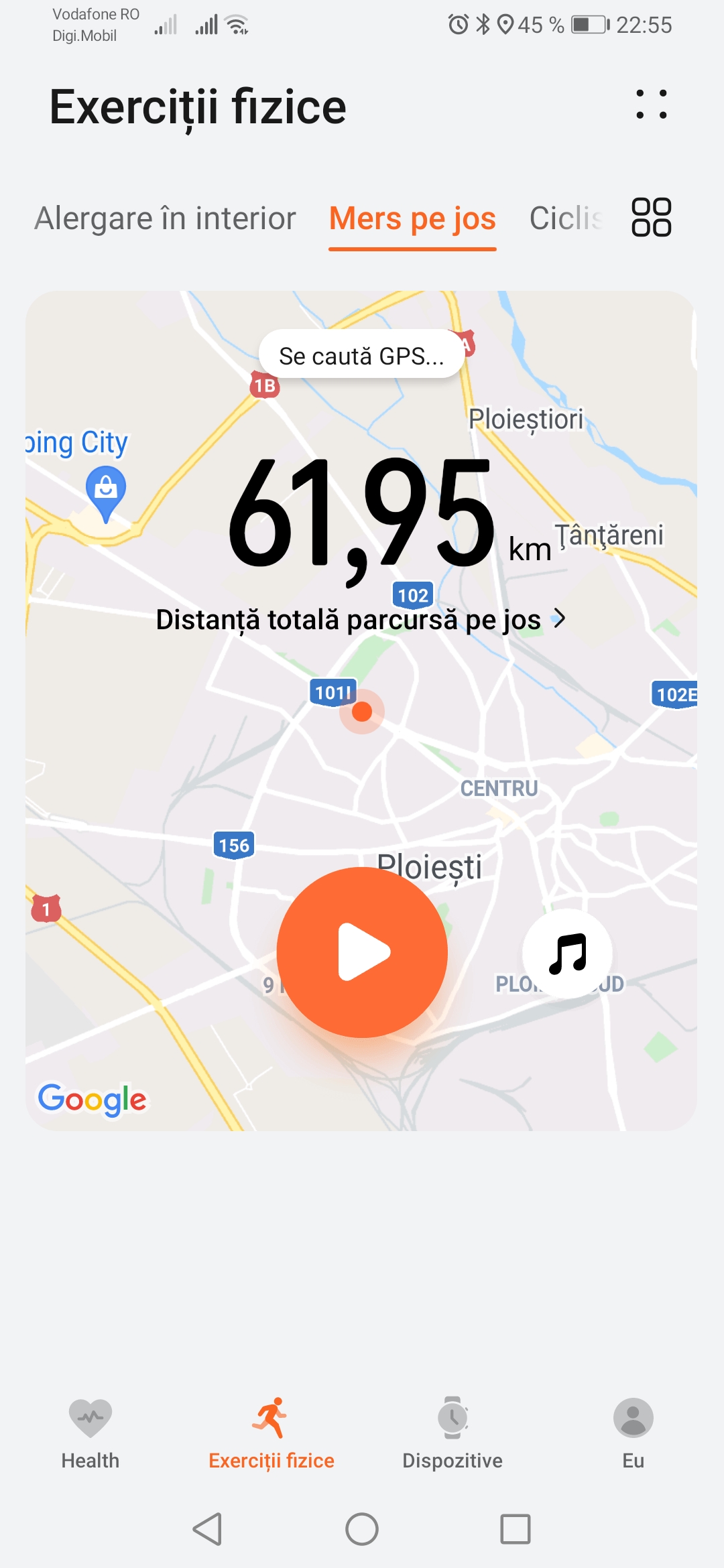Return to the home screen

pos(362,1529)
